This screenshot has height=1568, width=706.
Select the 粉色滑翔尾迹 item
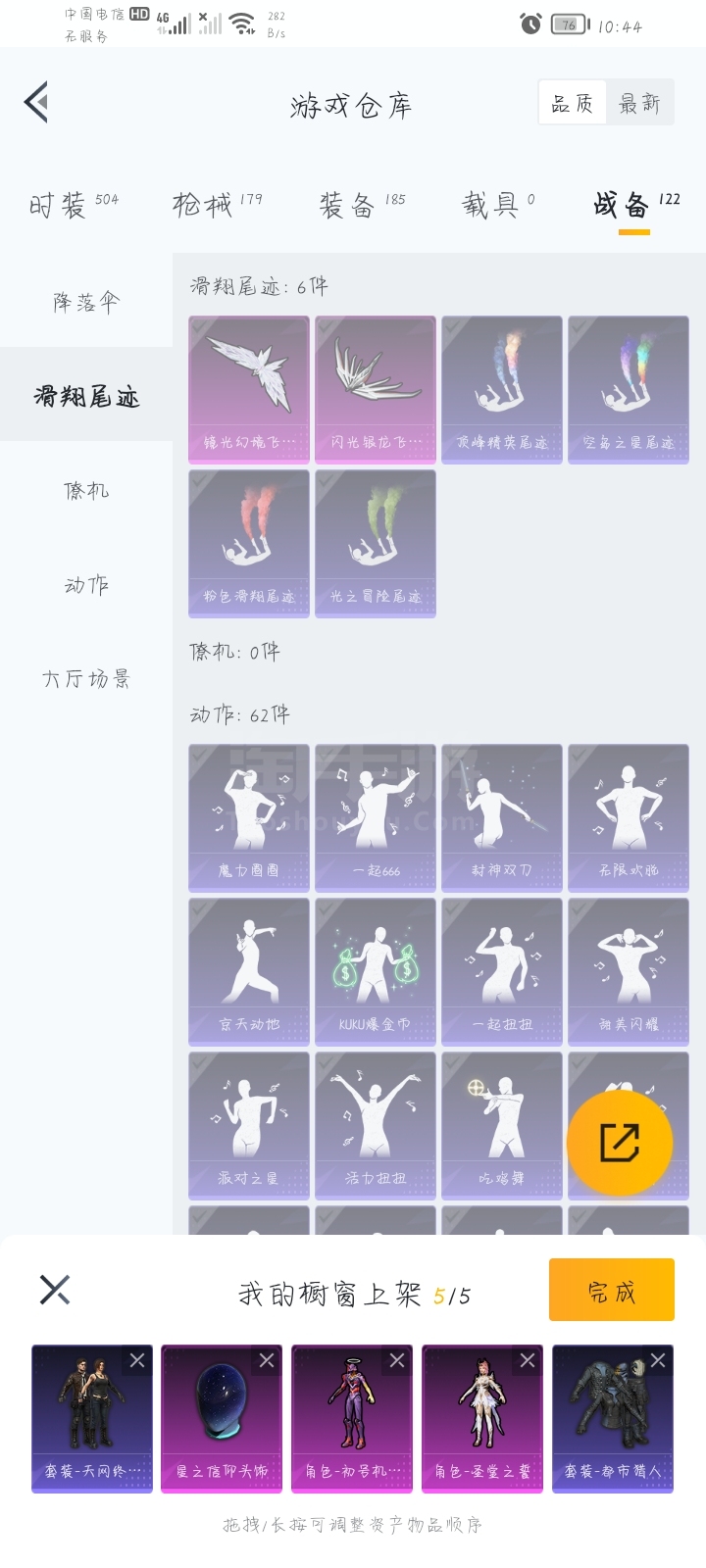(x=249, y=543)
